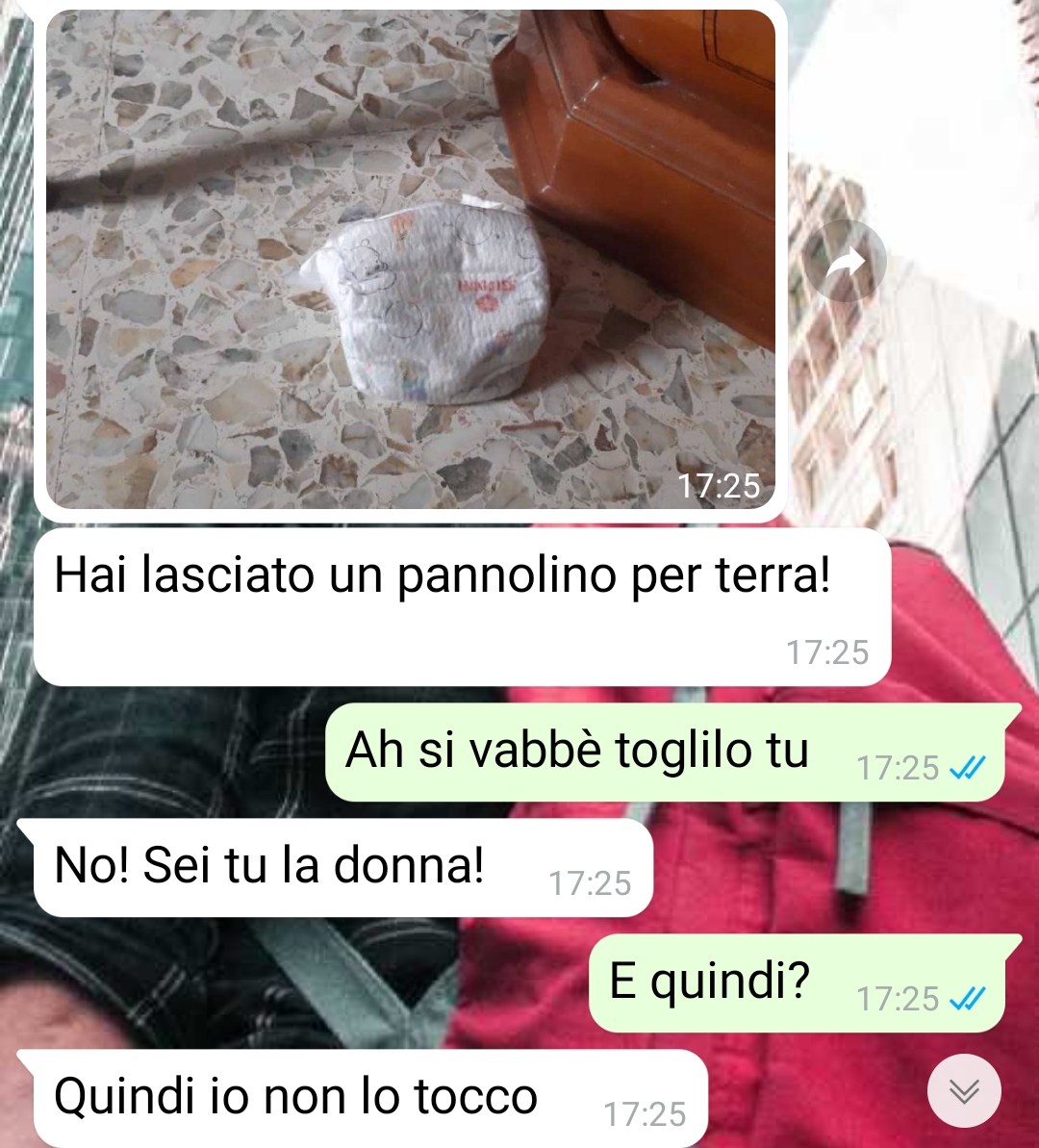Open the diaper photo message
The width and height of the screenshot is (1039, 1148).
(x=411, y=260)
